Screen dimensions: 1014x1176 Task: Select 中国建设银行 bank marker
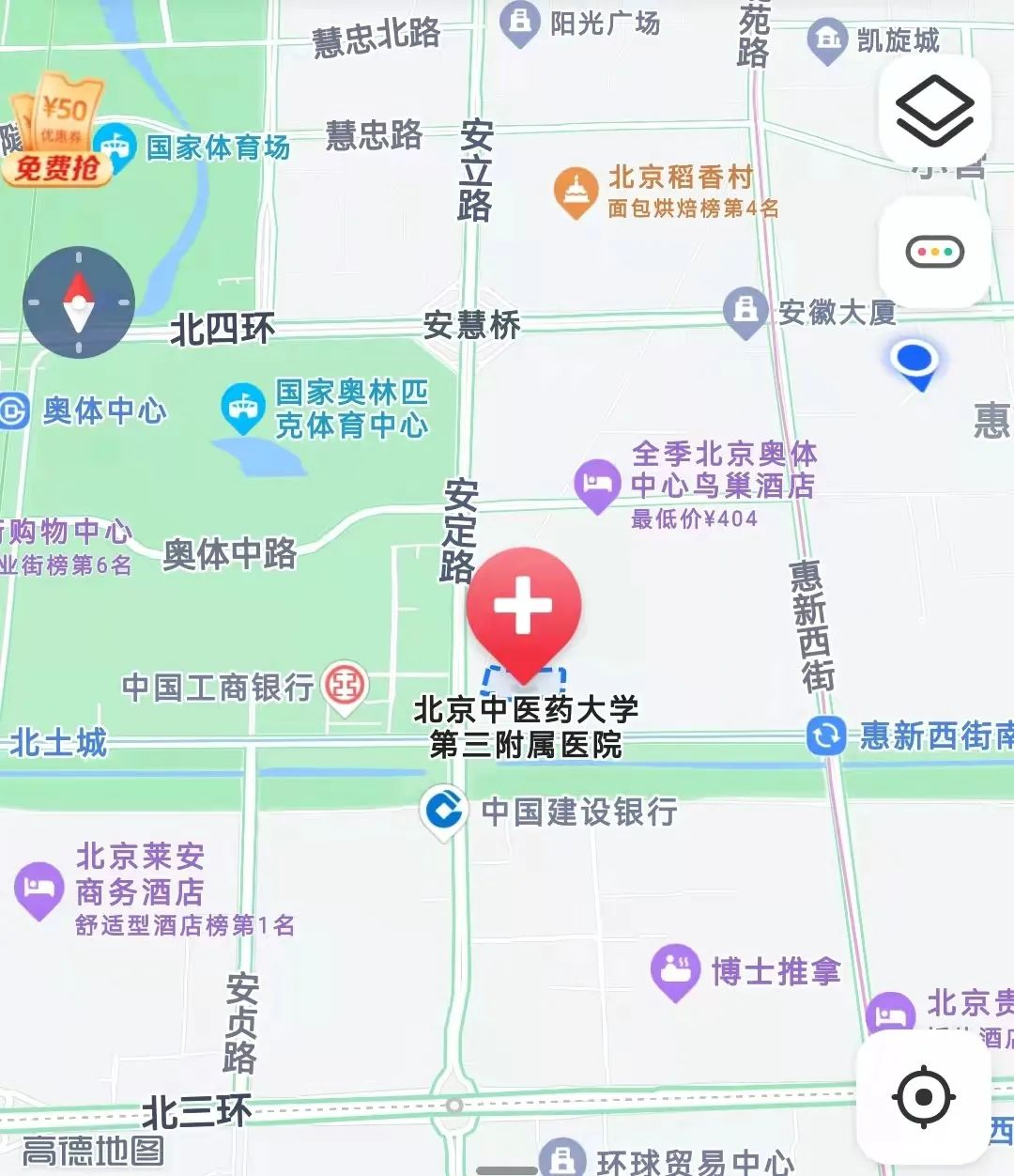pyautogui.click(x=443, y=810)
